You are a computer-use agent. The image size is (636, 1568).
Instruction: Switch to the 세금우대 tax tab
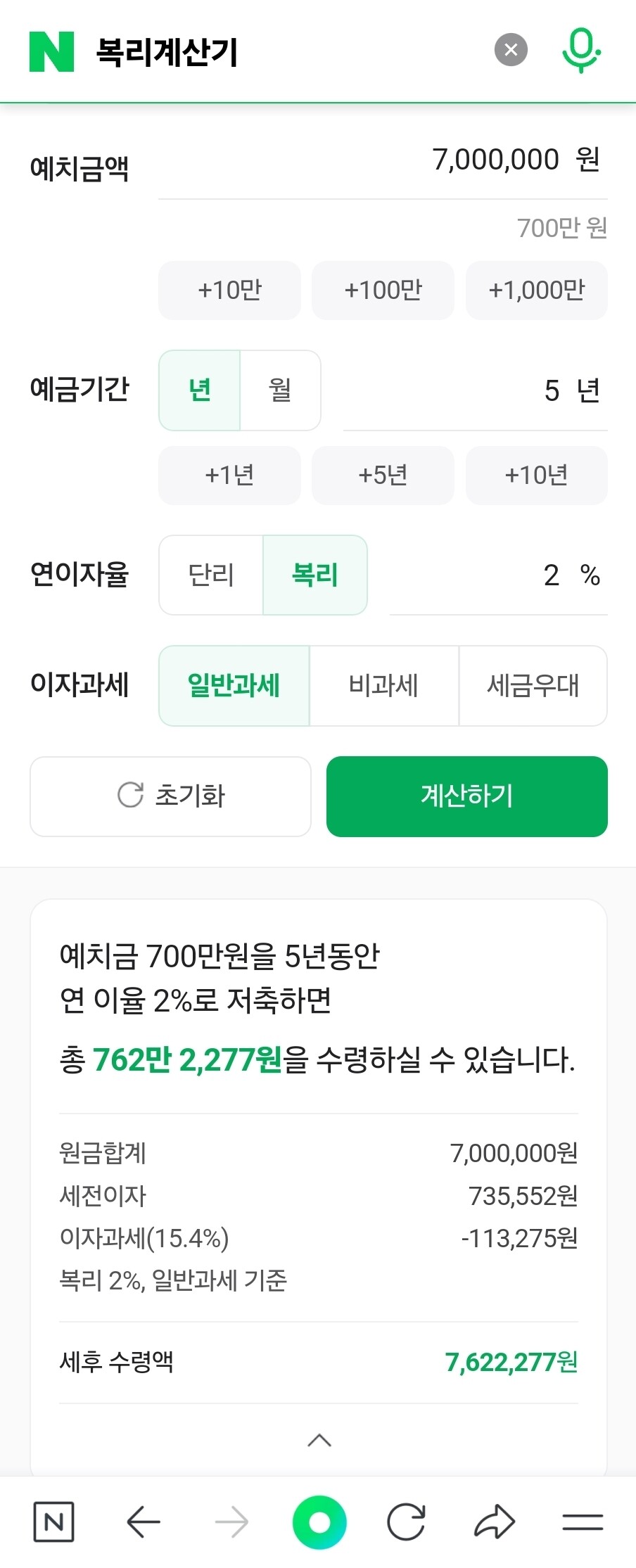(x=533, y=686)
